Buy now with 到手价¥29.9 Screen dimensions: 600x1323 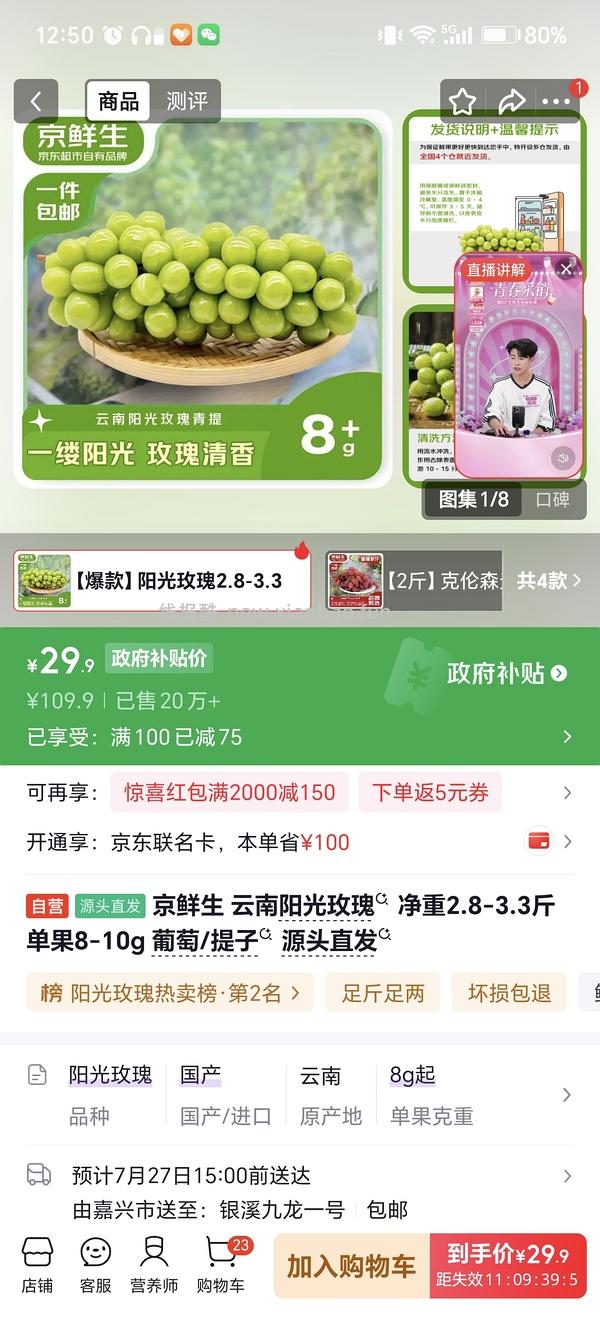(508, 1265)
